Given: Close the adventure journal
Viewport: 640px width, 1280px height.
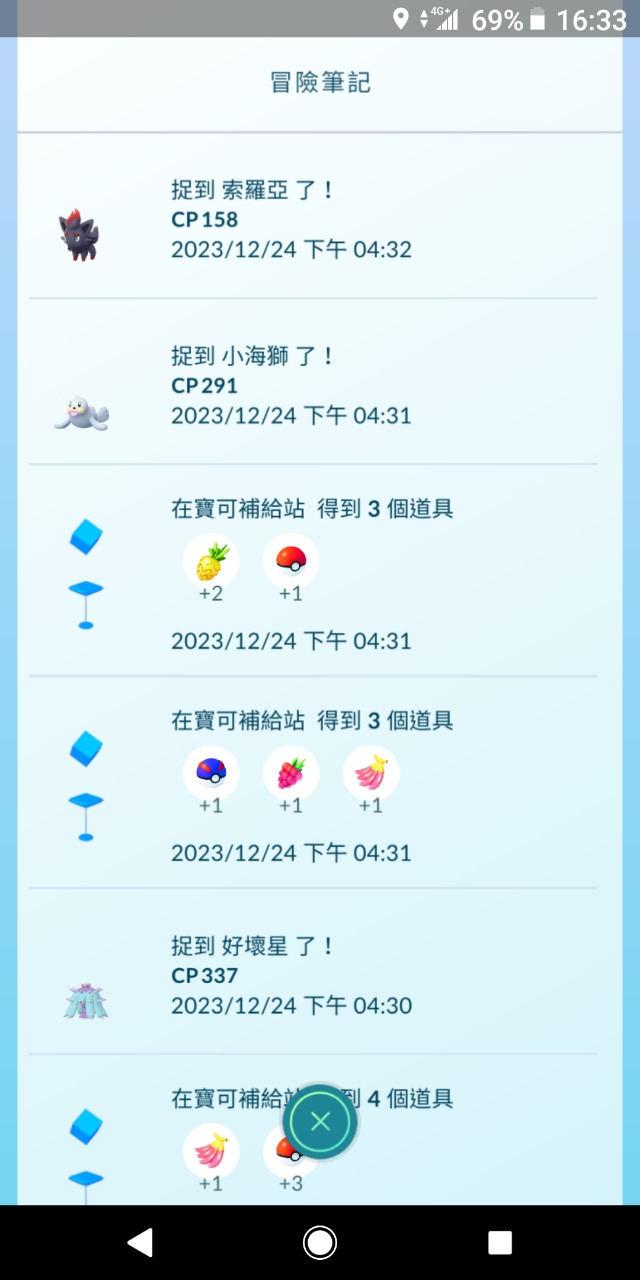Looking at the screenshot, I should pyautogui.click(x=320, y=1121).
